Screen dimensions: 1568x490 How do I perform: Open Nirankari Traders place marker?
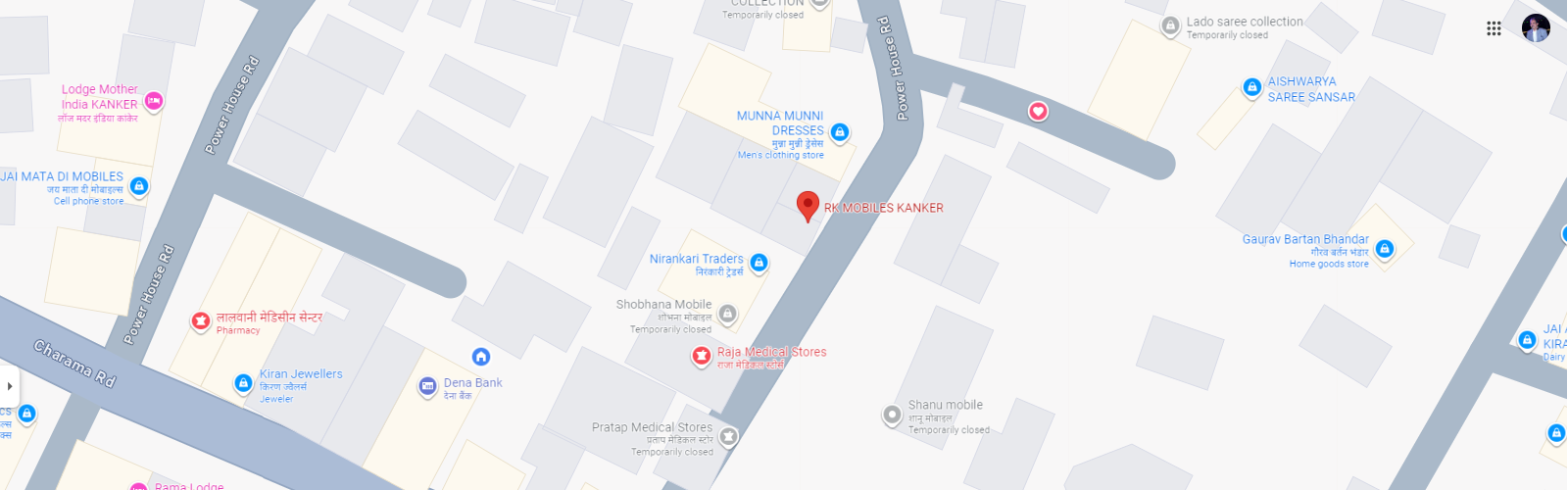pos(759,263)
